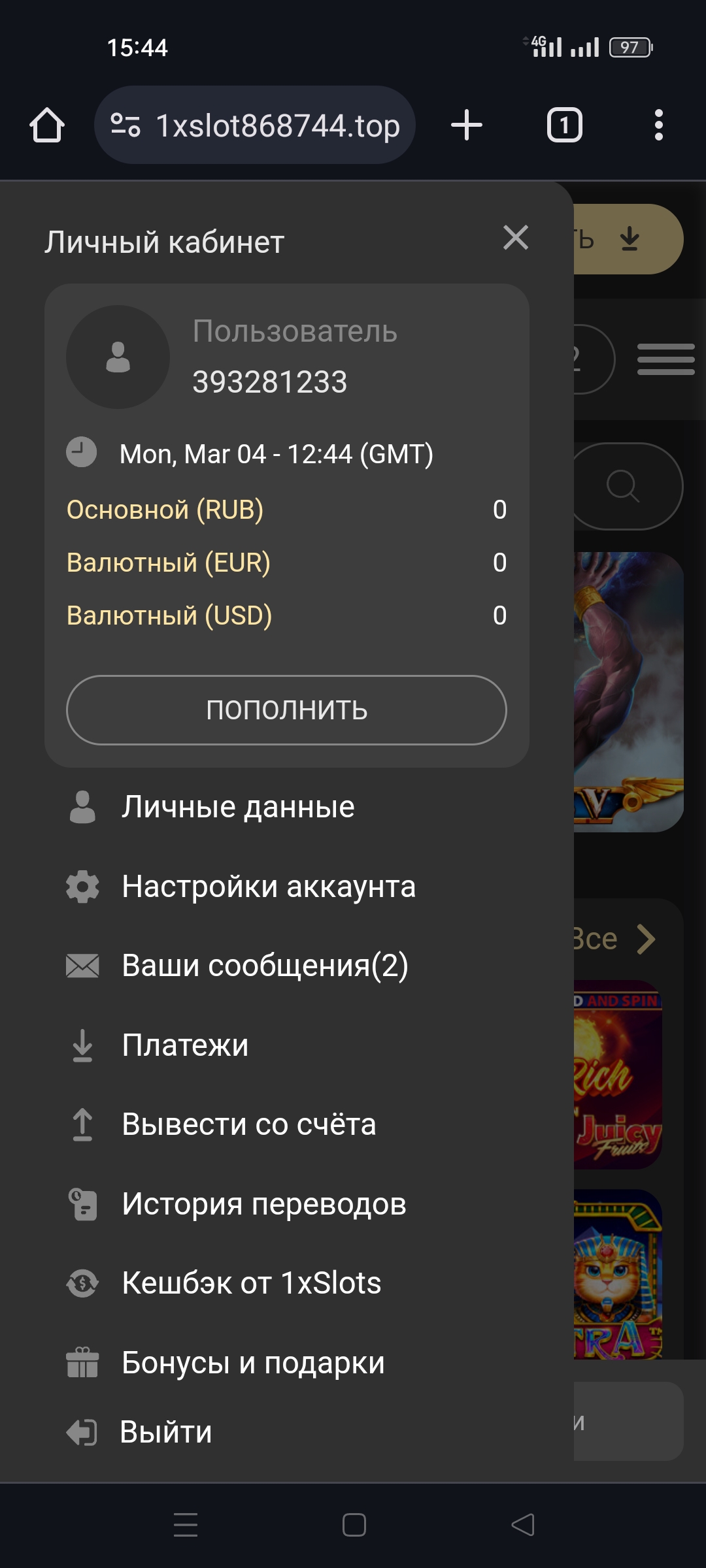This screenshot has width=706, height=1568.
Task: Open Ваши сообщения(2)
Action: 265,966
